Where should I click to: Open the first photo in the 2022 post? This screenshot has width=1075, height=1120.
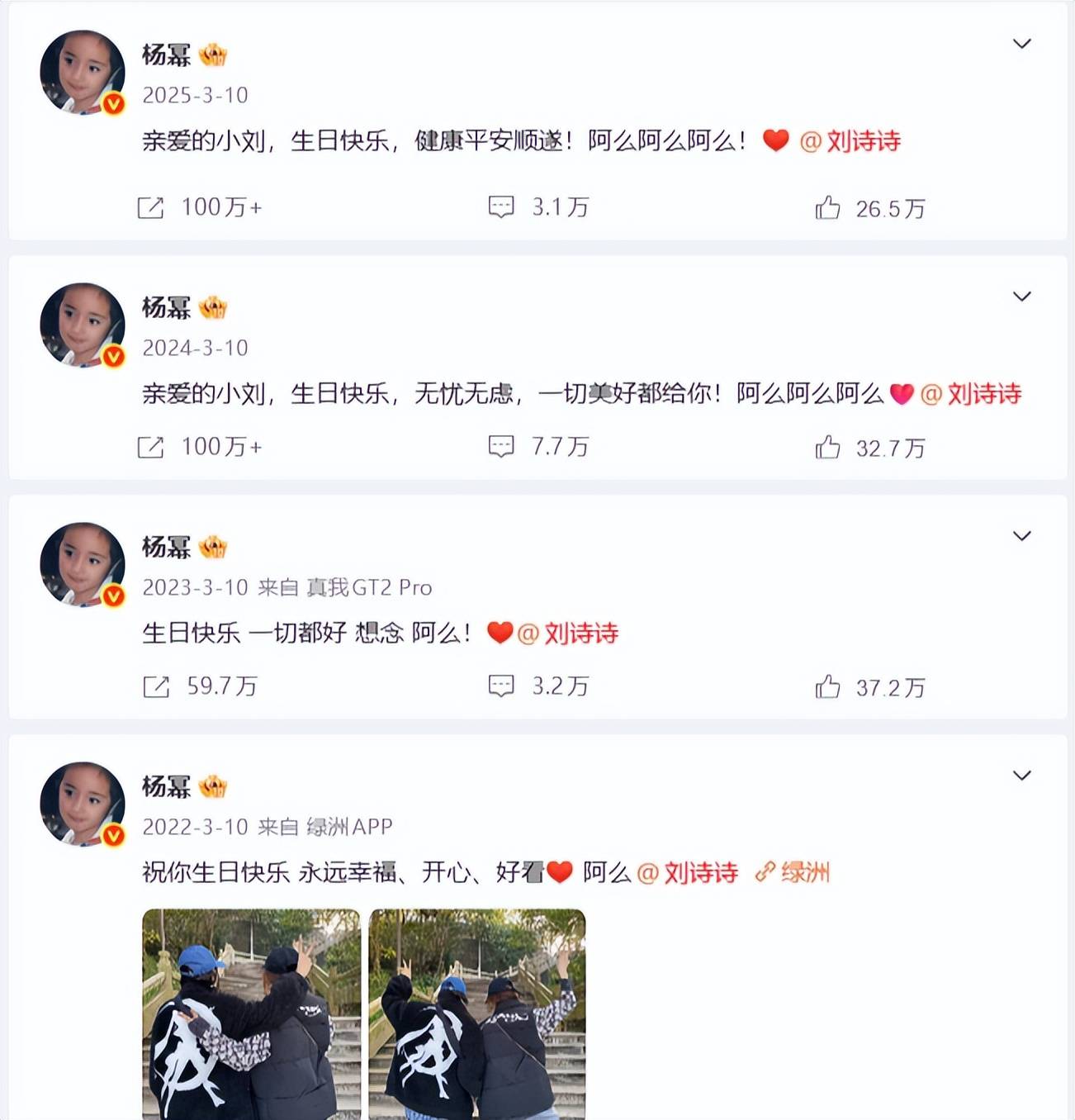[x=251, y=1013]
